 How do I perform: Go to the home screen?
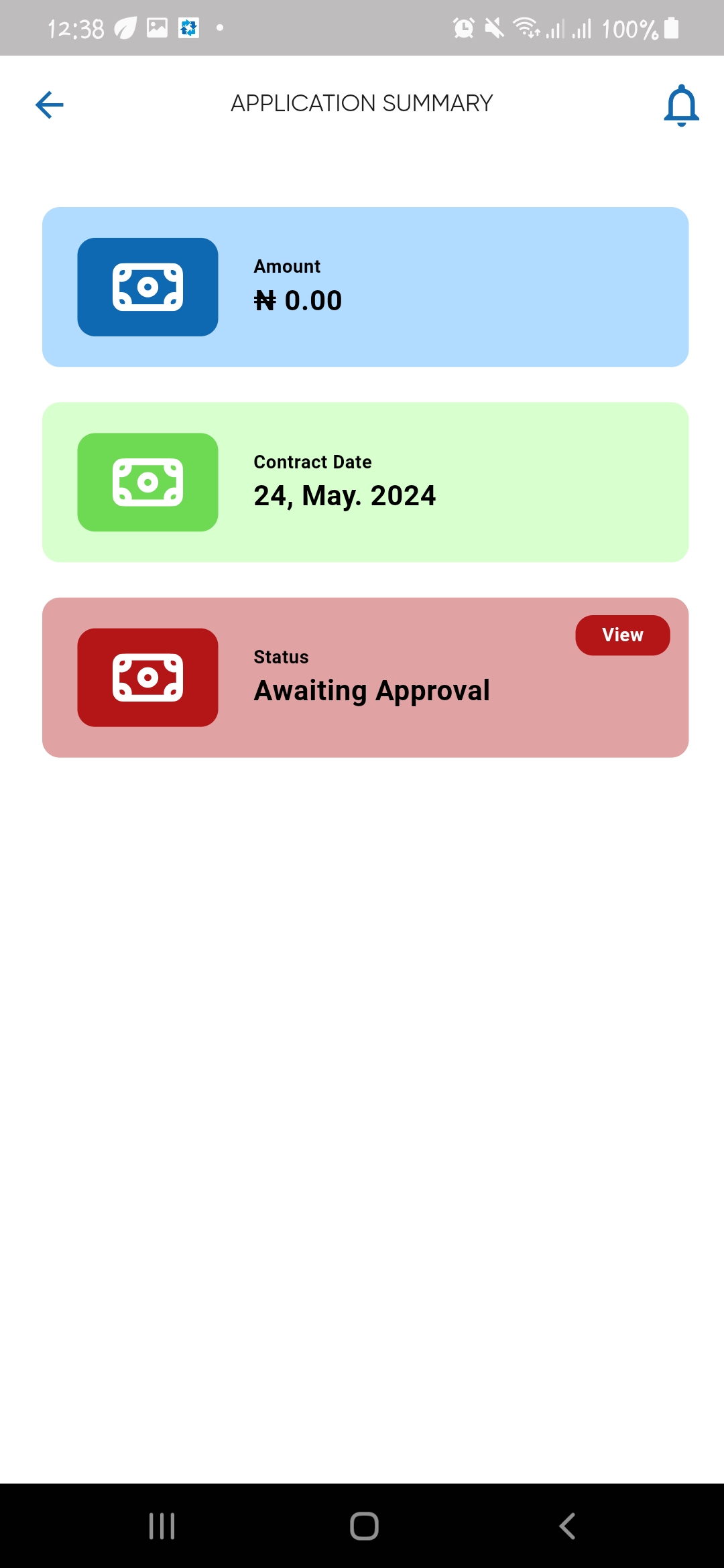point(364,1526)
